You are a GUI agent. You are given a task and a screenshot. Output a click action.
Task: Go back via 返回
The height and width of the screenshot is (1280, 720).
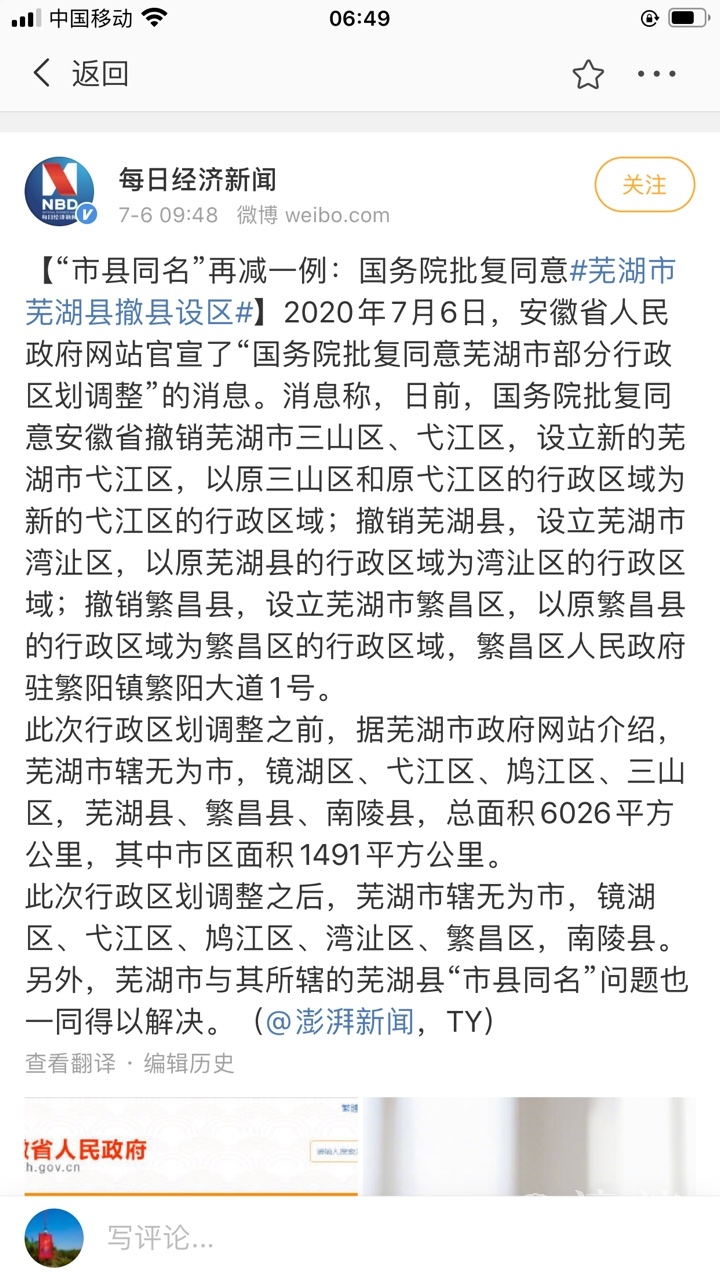coord(80,74)
